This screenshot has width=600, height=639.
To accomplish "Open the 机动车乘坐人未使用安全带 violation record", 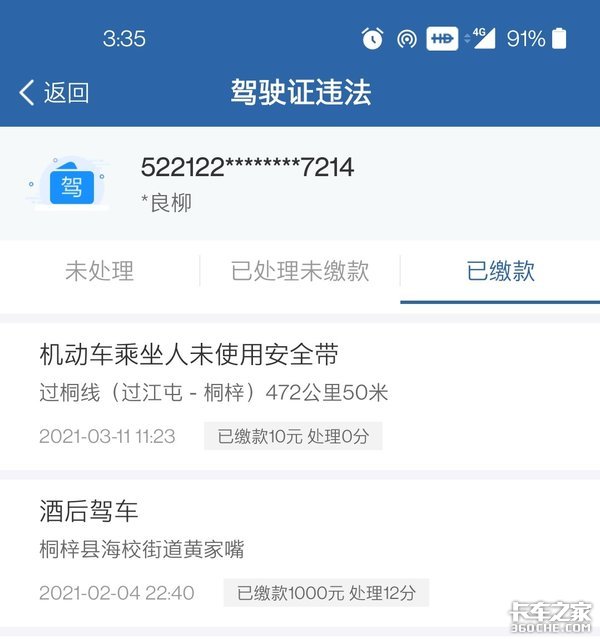I will (x=300, y=395).
